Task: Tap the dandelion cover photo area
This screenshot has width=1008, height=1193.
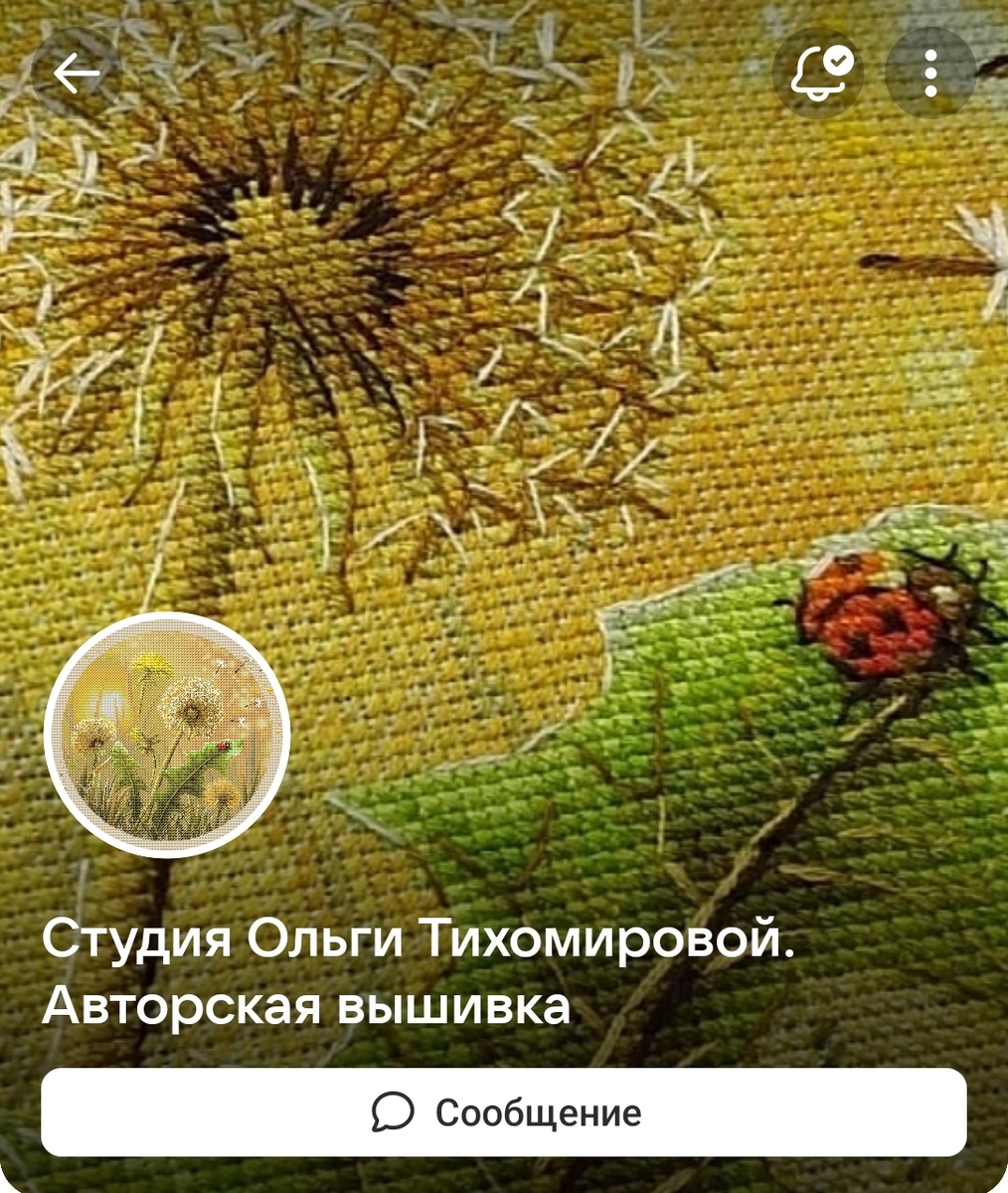Action: (x=497, y=348)
